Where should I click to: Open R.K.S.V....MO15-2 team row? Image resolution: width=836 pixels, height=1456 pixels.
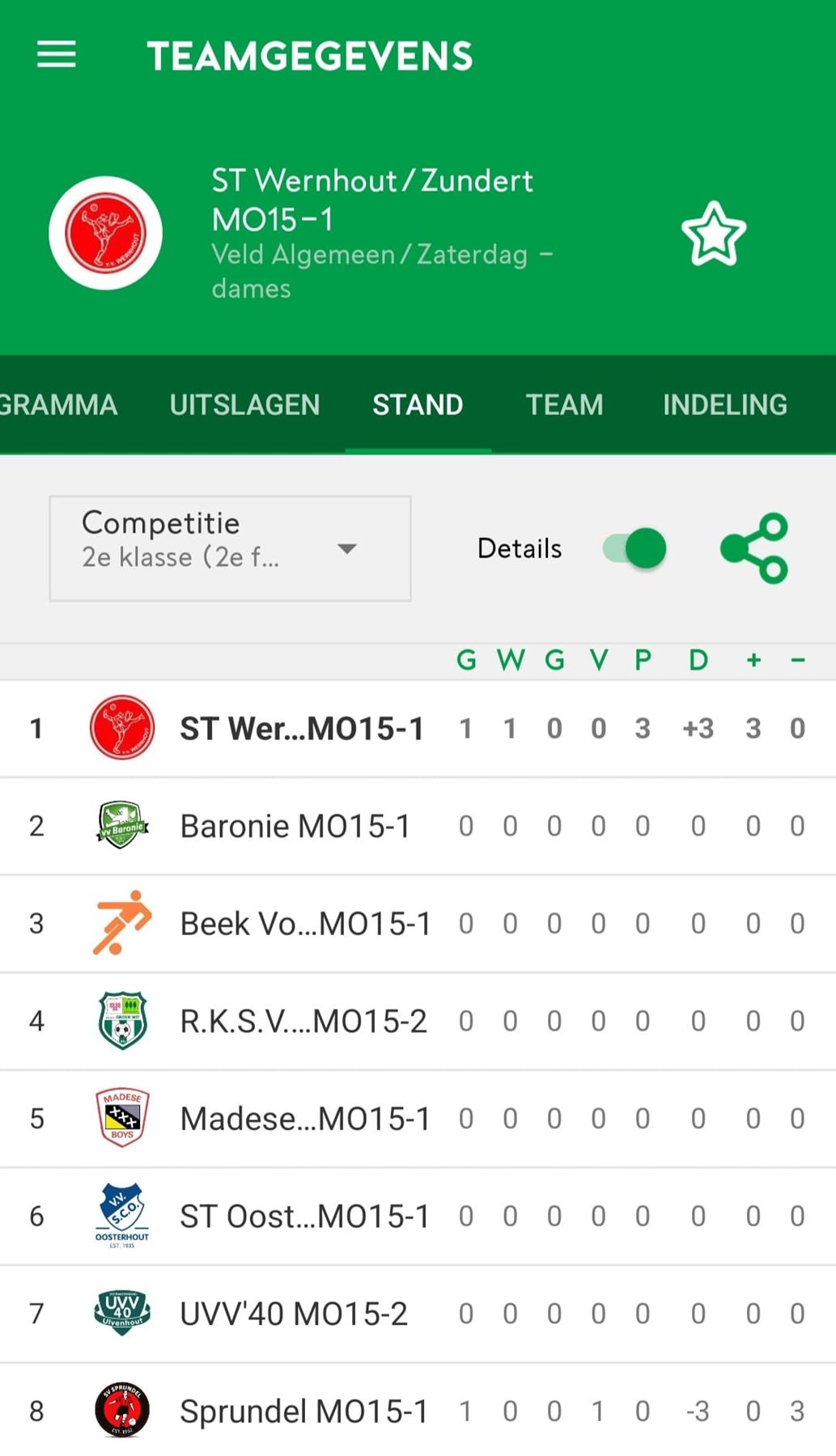tap(418, 1021)
